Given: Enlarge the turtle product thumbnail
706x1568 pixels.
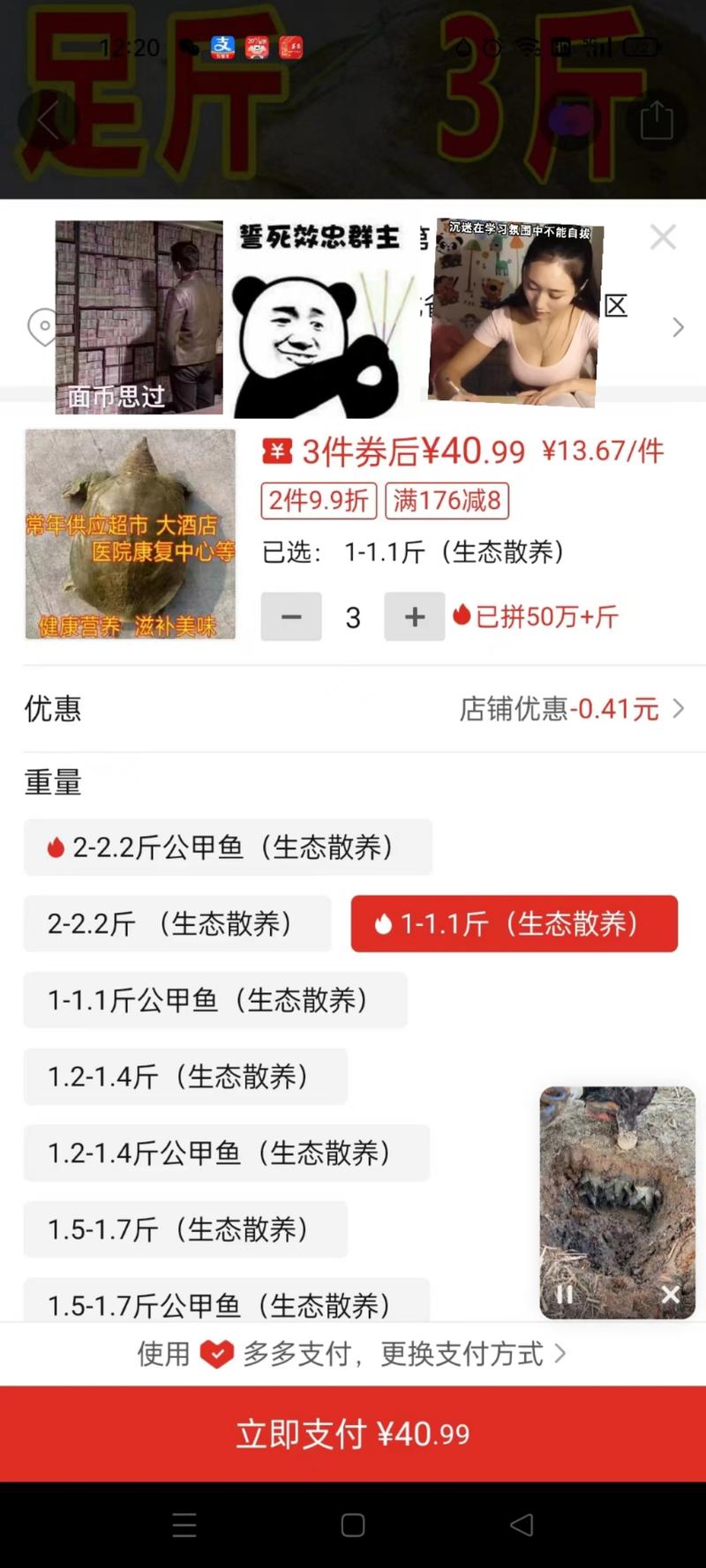Looking at the screenshot, I should (x=131, y=534).
